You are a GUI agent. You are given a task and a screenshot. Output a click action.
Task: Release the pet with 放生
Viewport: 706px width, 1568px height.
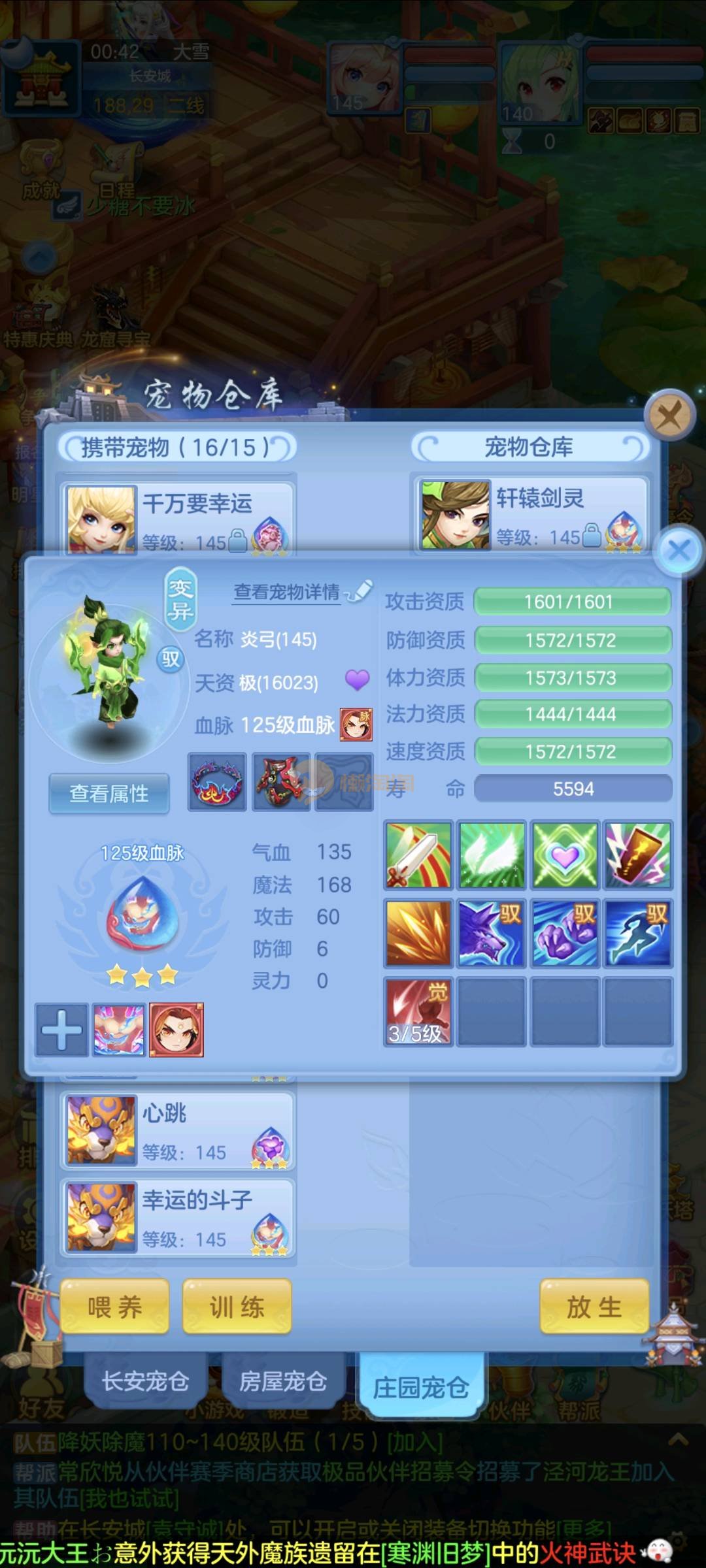tap(594, 1307)
